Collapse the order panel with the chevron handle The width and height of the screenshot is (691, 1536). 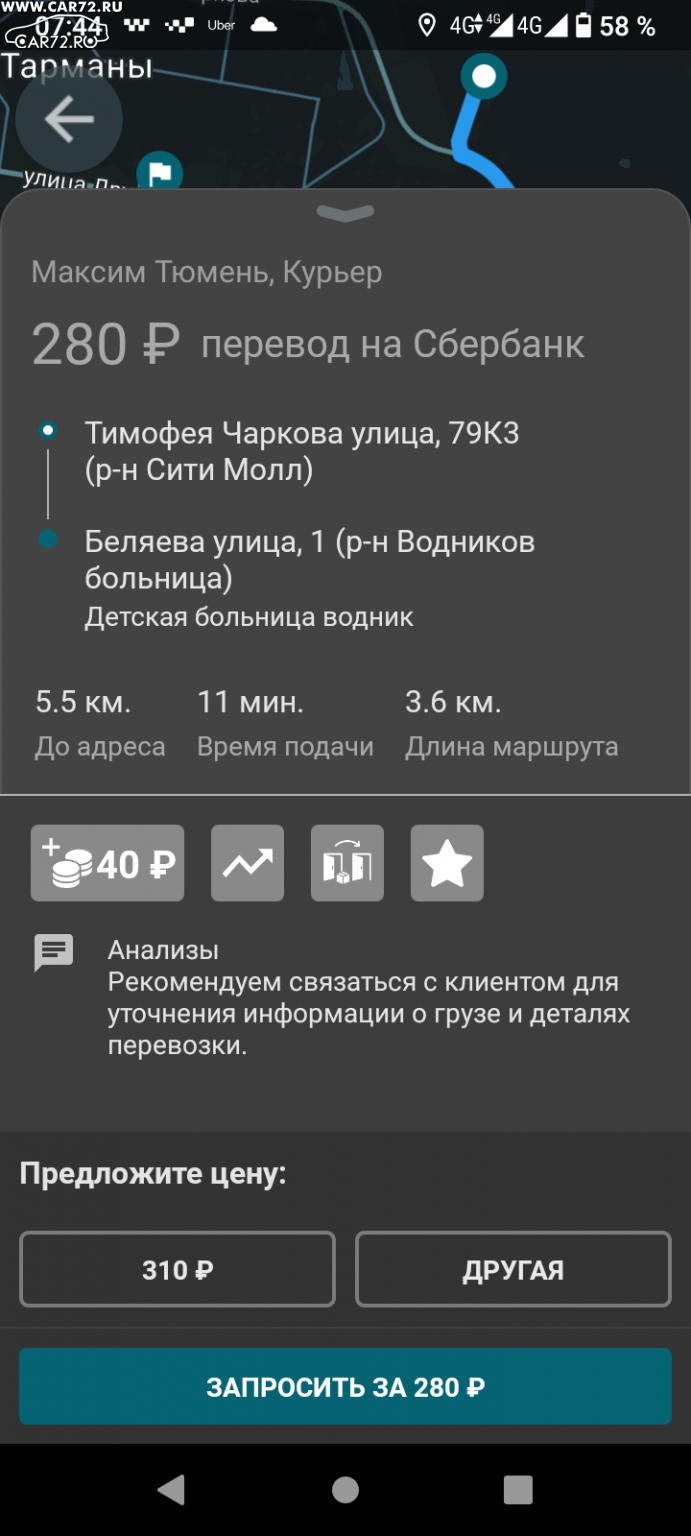pyautogui.click(x=345, y=213)
